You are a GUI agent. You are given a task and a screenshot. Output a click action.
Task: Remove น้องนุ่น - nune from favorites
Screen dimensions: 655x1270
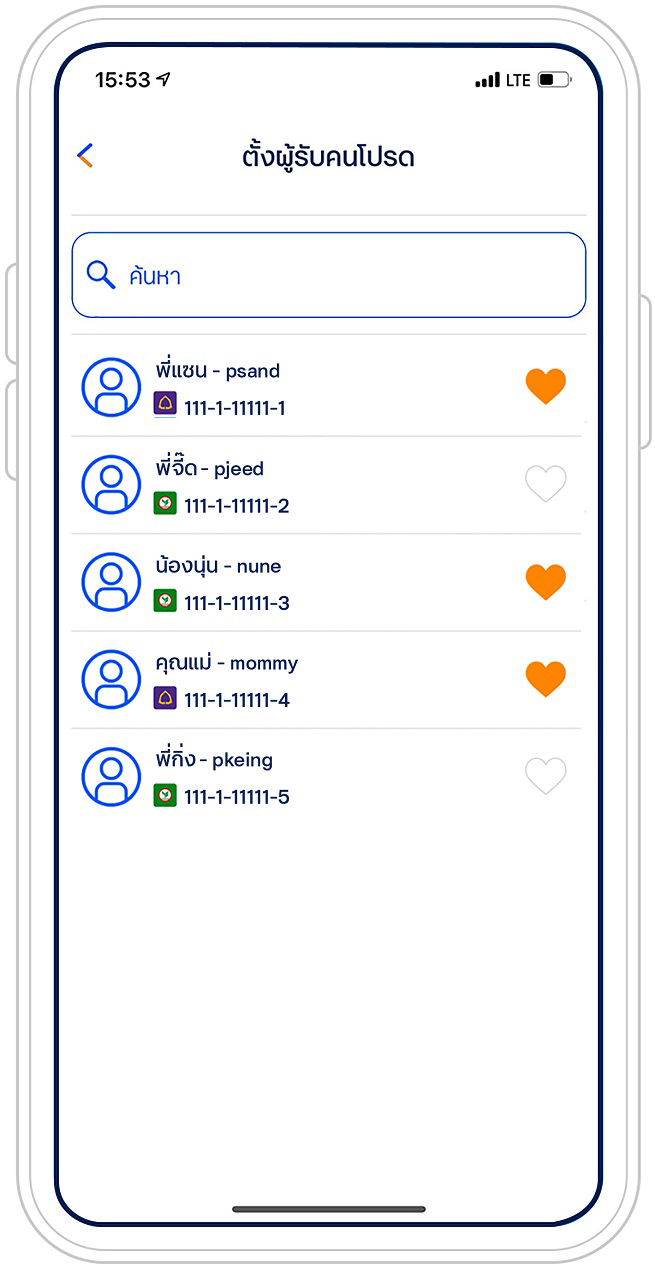coord(546,581)
